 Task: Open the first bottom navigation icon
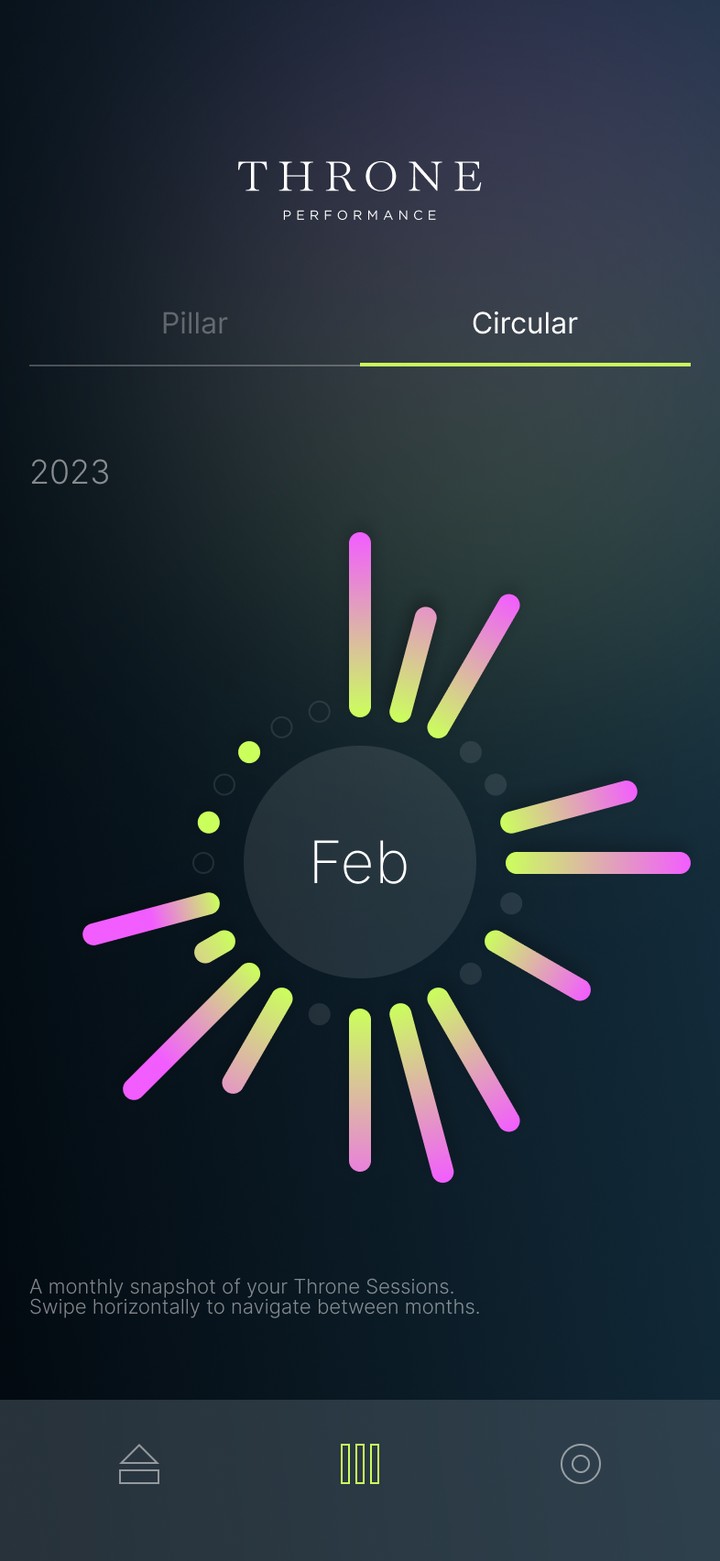139,1464
